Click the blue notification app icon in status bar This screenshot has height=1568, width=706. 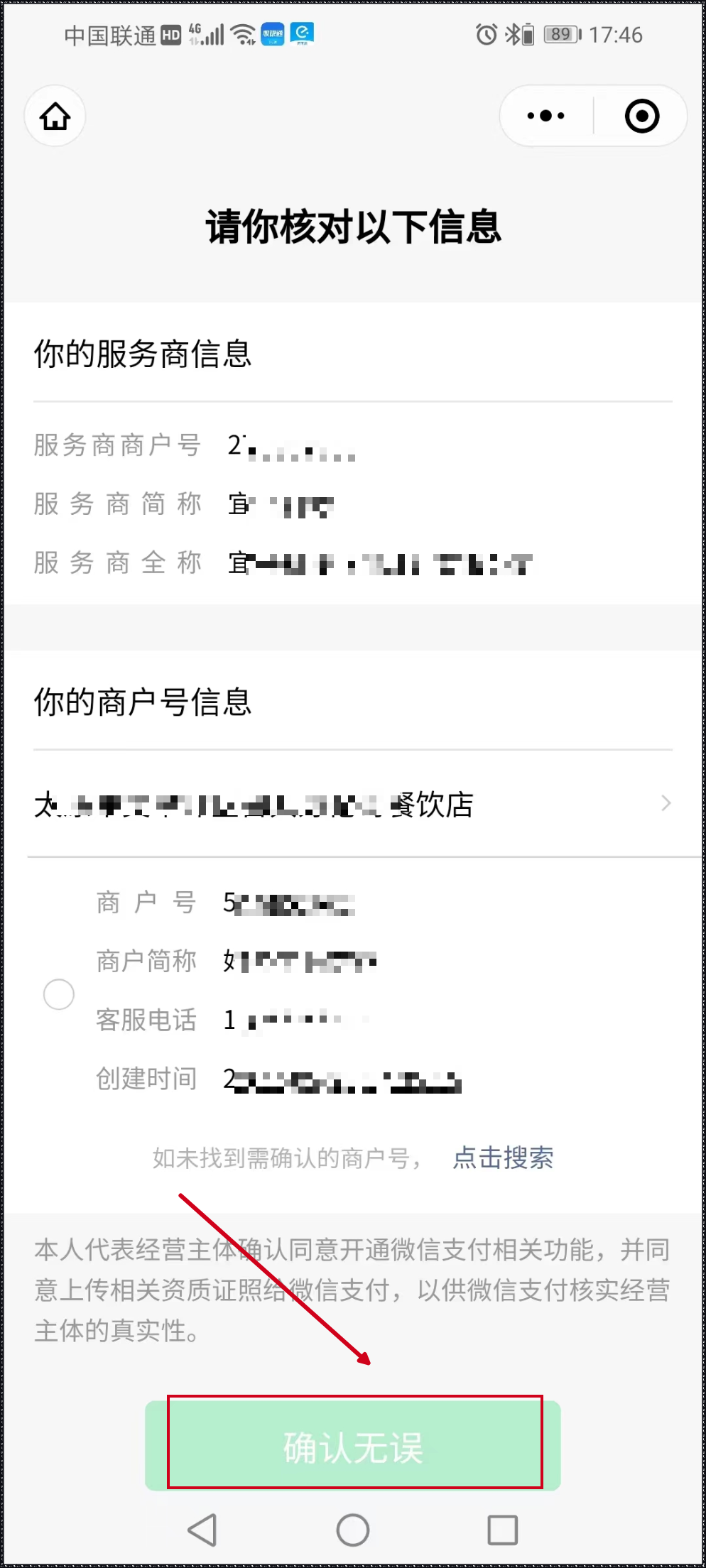point(273,34)
